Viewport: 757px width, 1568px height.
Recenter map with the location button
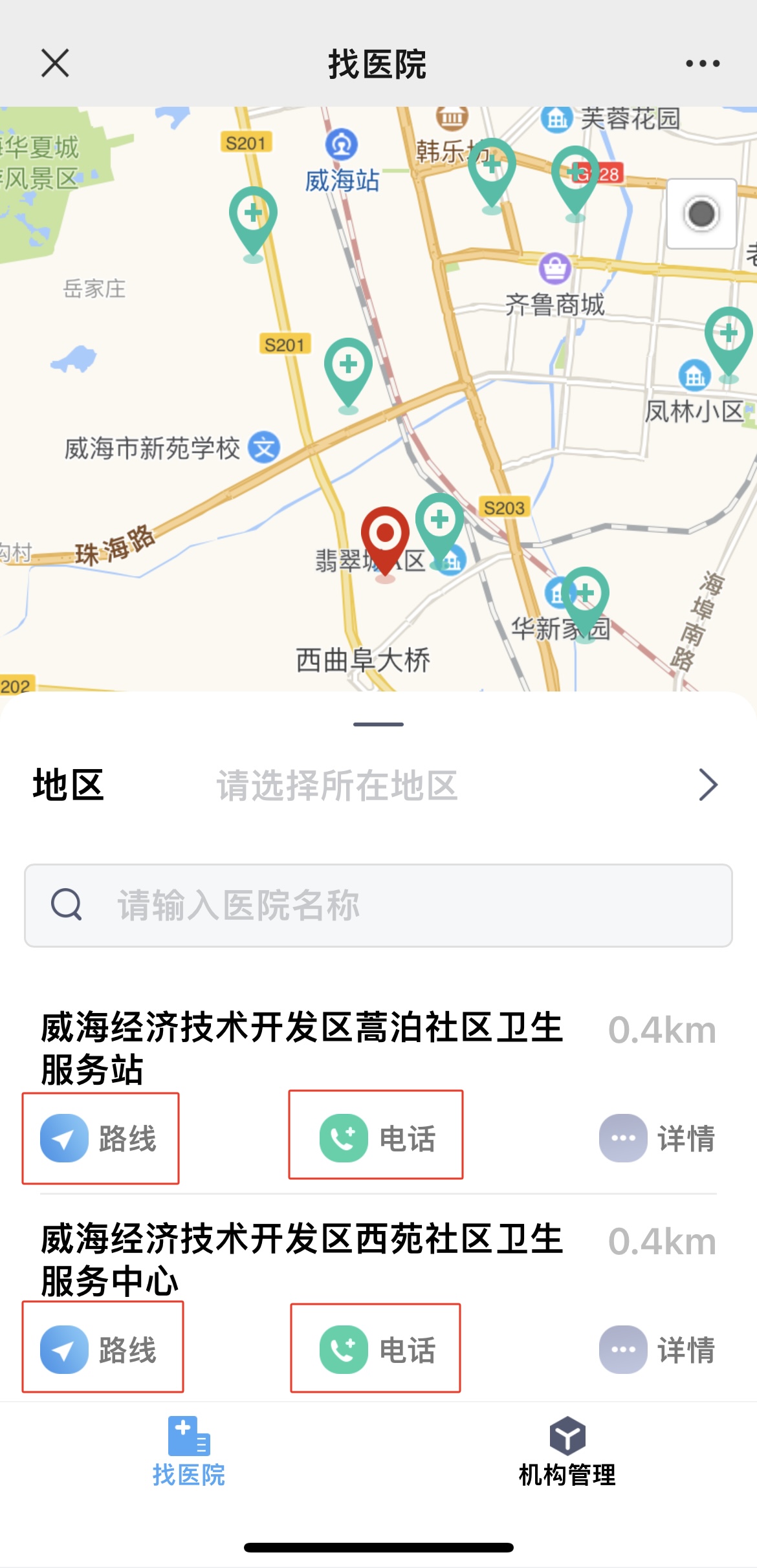701,213
